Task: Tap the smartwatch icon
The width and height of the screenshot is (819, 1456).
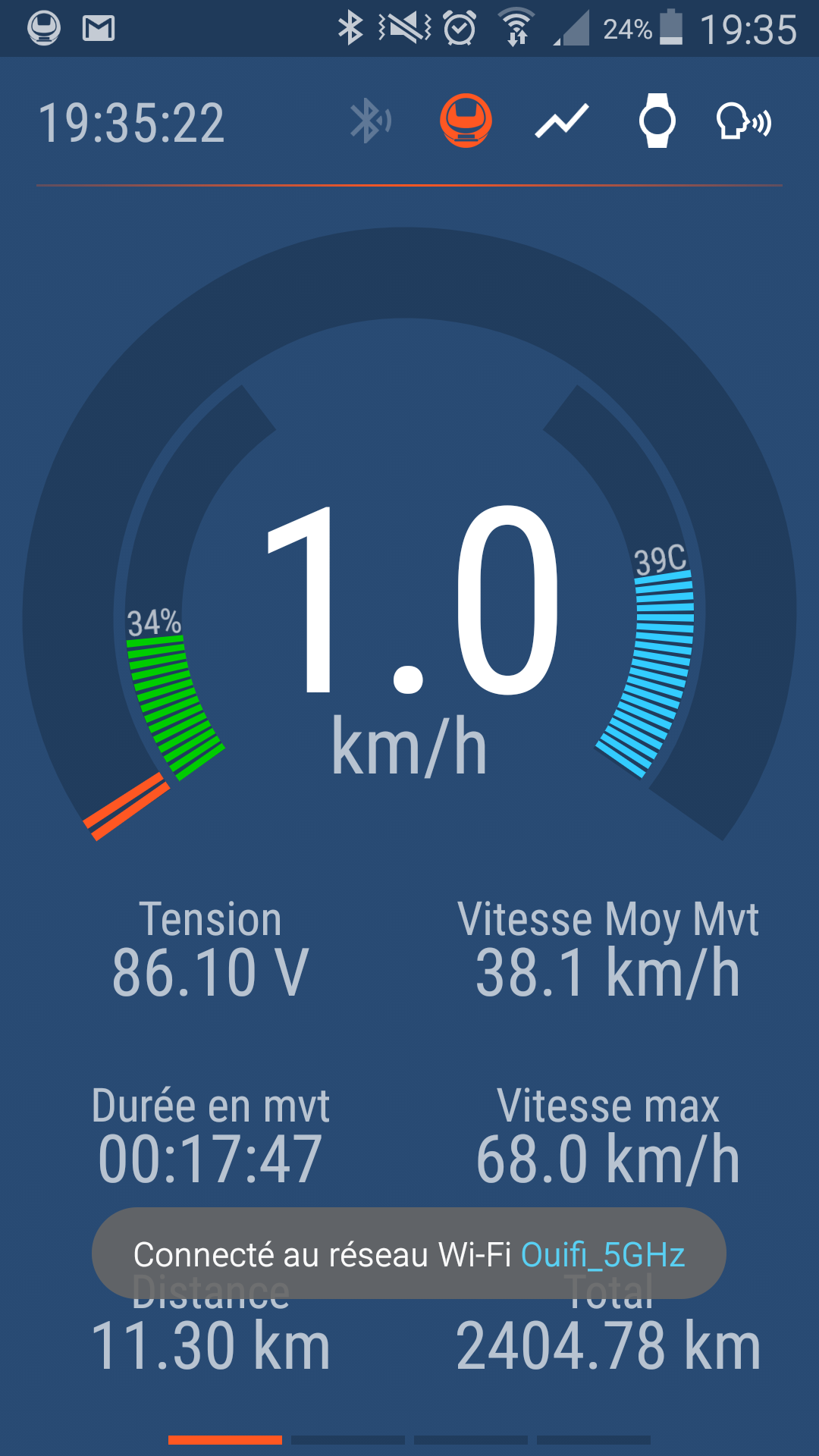Action: click(657, 121)
